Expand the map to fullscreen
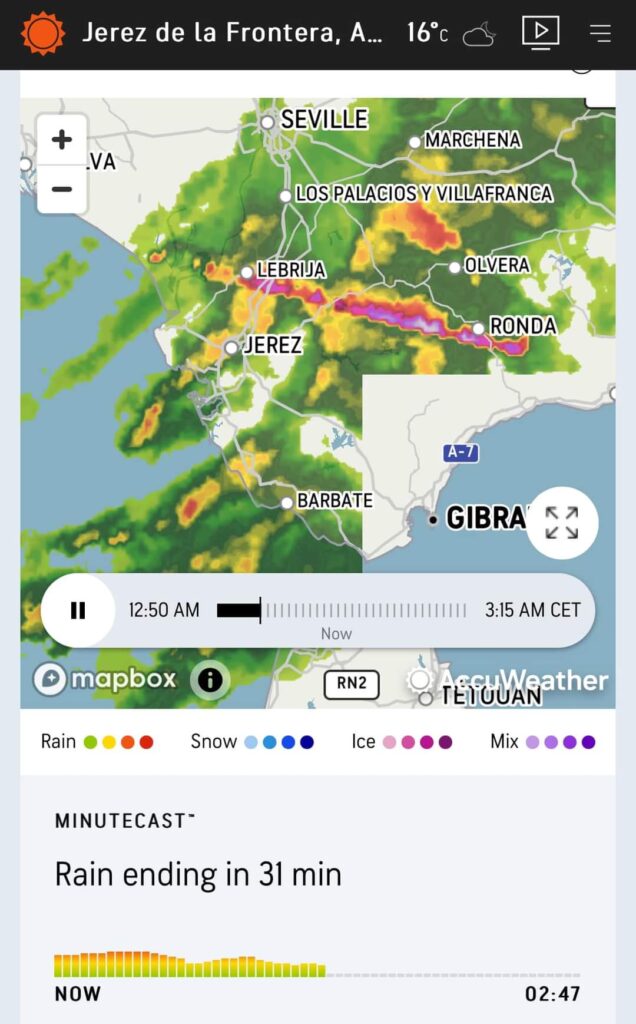 (562, 523)
